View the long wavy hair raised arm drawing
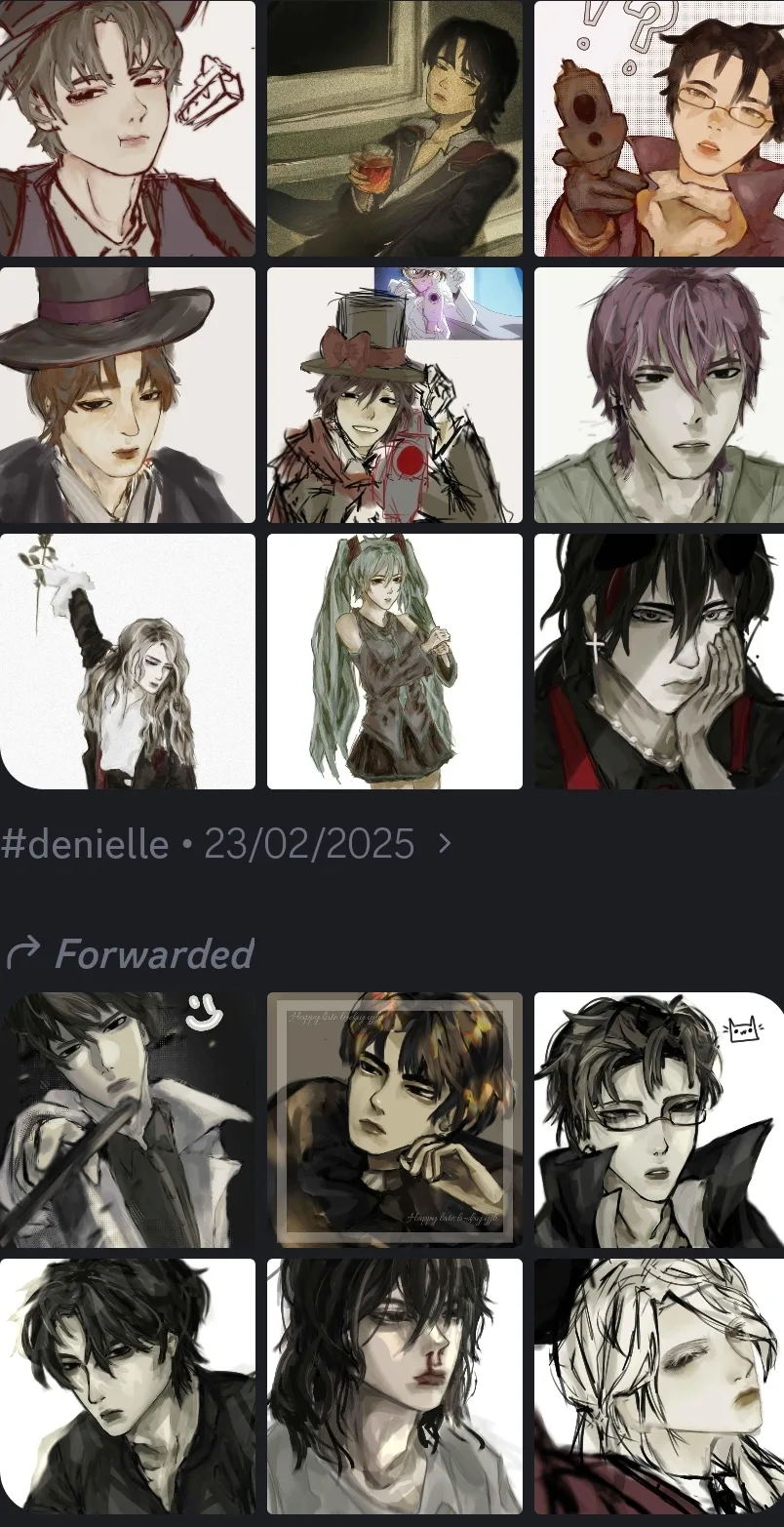 (x=128, y=662)
